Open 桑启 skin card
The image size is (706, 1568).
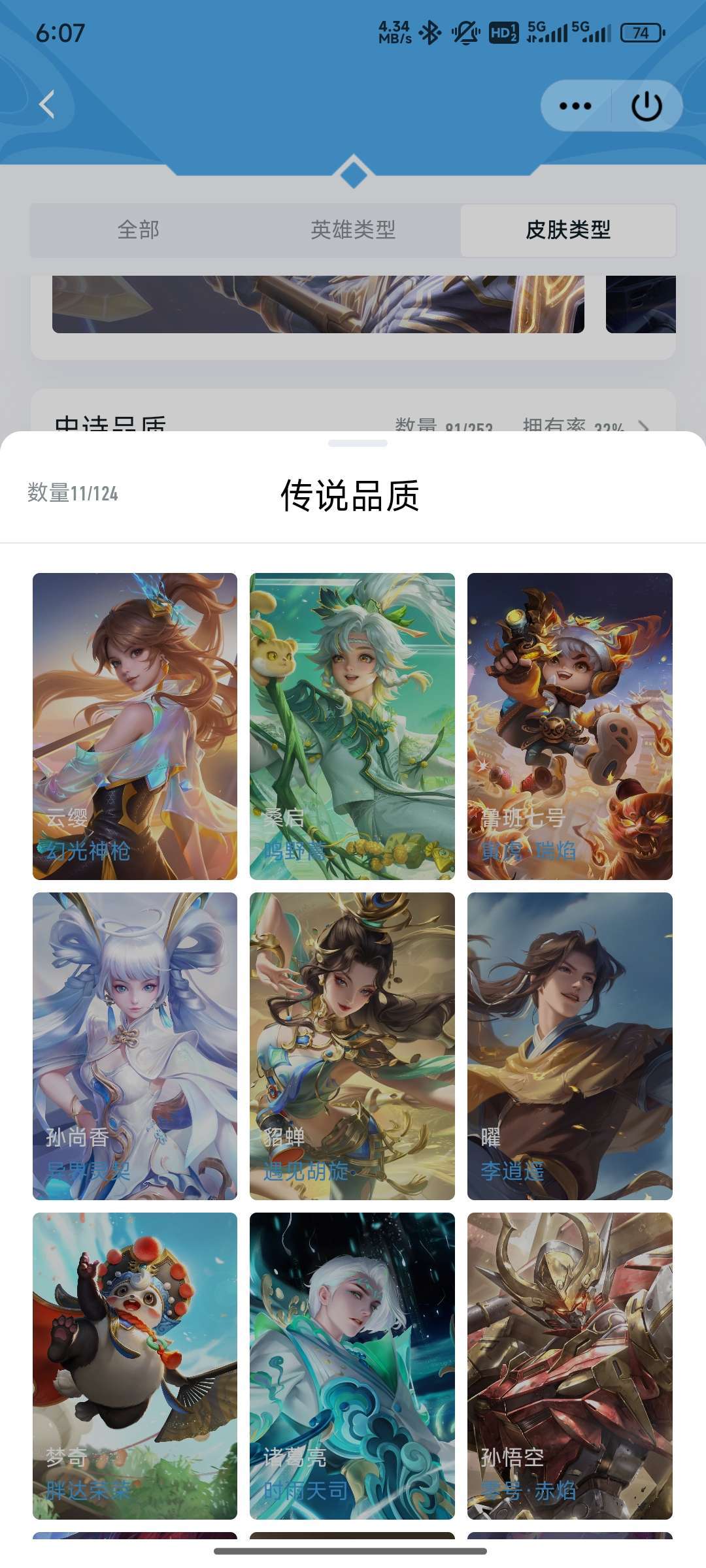[352, 727]
